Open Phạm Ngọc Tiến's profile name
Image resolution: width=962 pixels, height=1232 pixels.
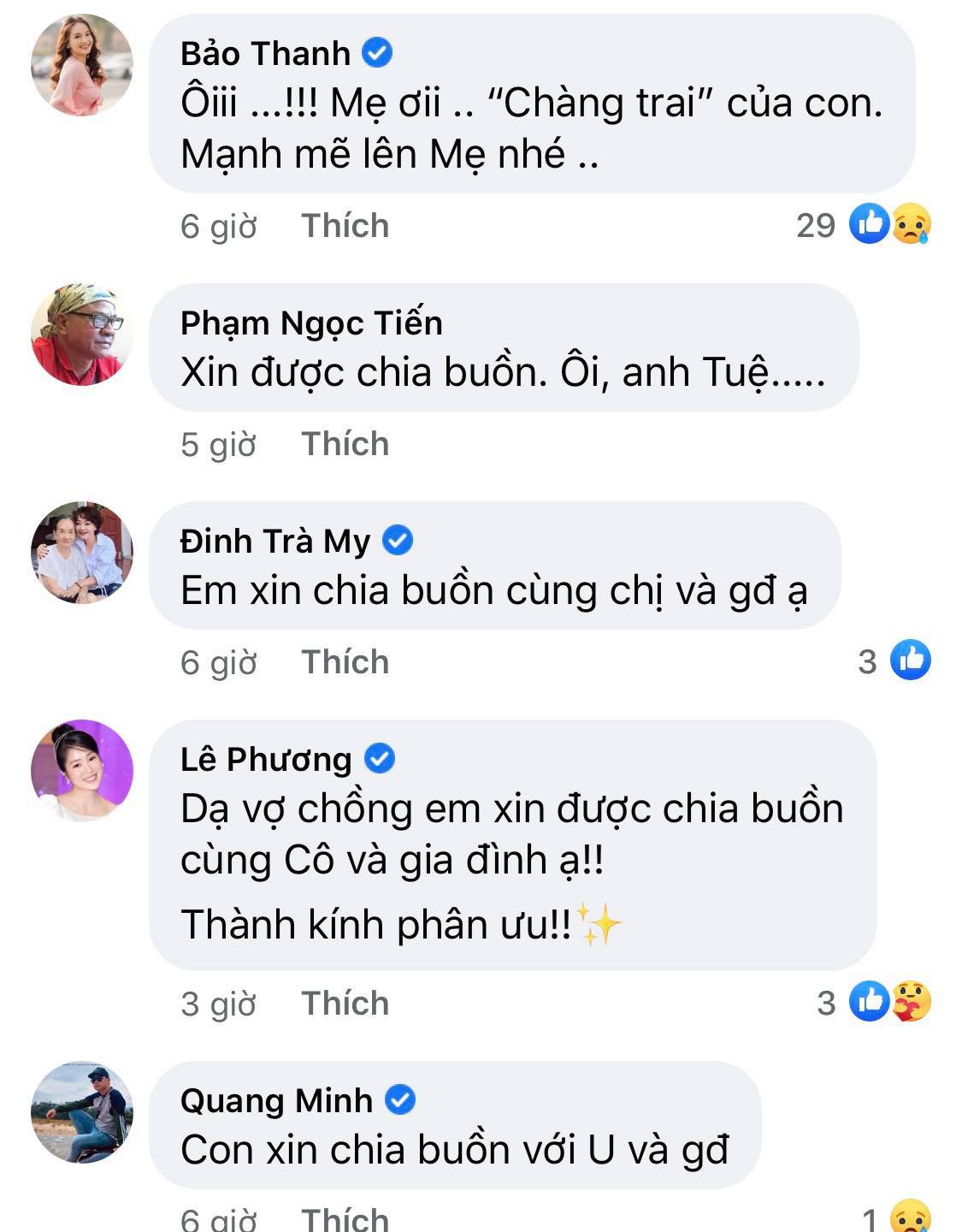(x=311, y=323)
